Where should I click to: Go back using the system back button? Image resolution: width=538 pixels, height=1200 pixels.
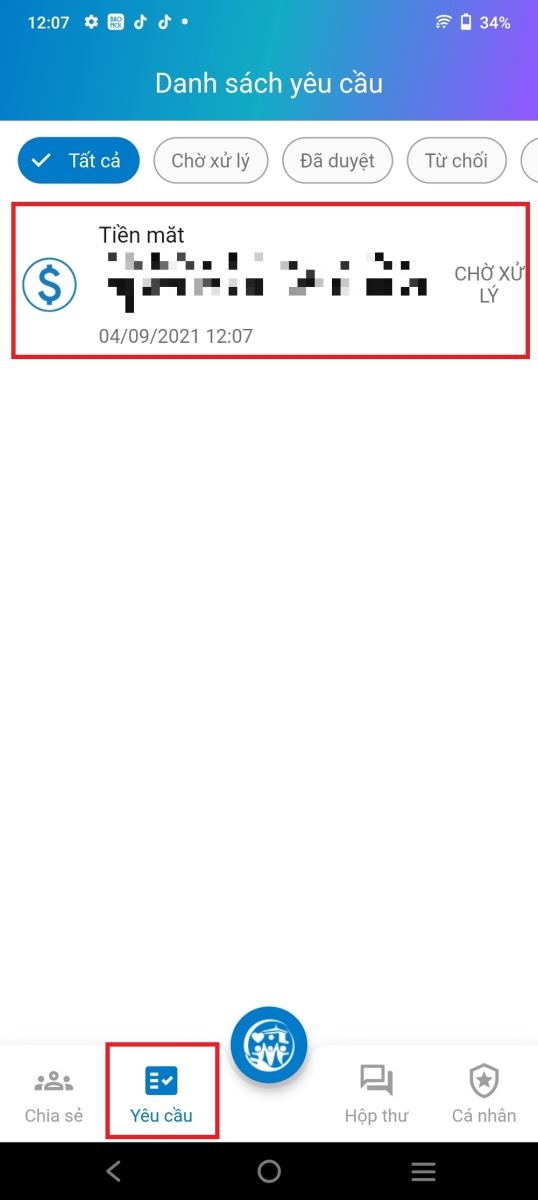(x=114, y=1171)
